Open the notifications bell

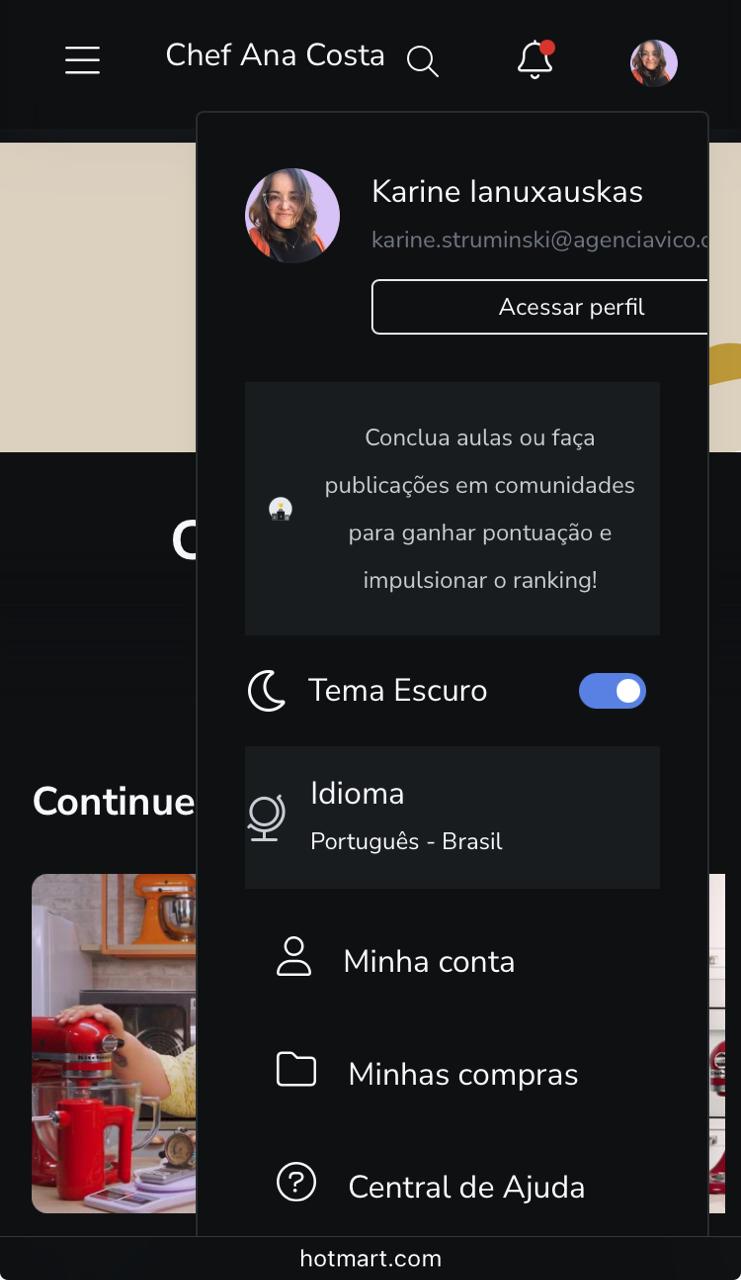click(535, 60)
